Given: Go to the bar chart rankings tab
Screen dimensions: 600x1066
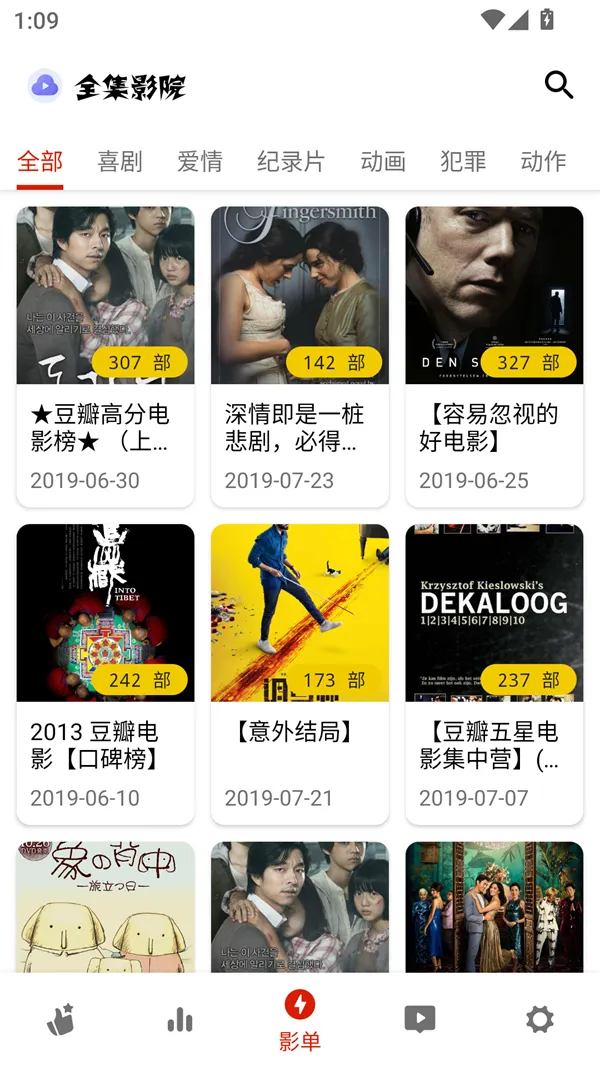Looking at the screenshot, I should (x=180, y=1019).
